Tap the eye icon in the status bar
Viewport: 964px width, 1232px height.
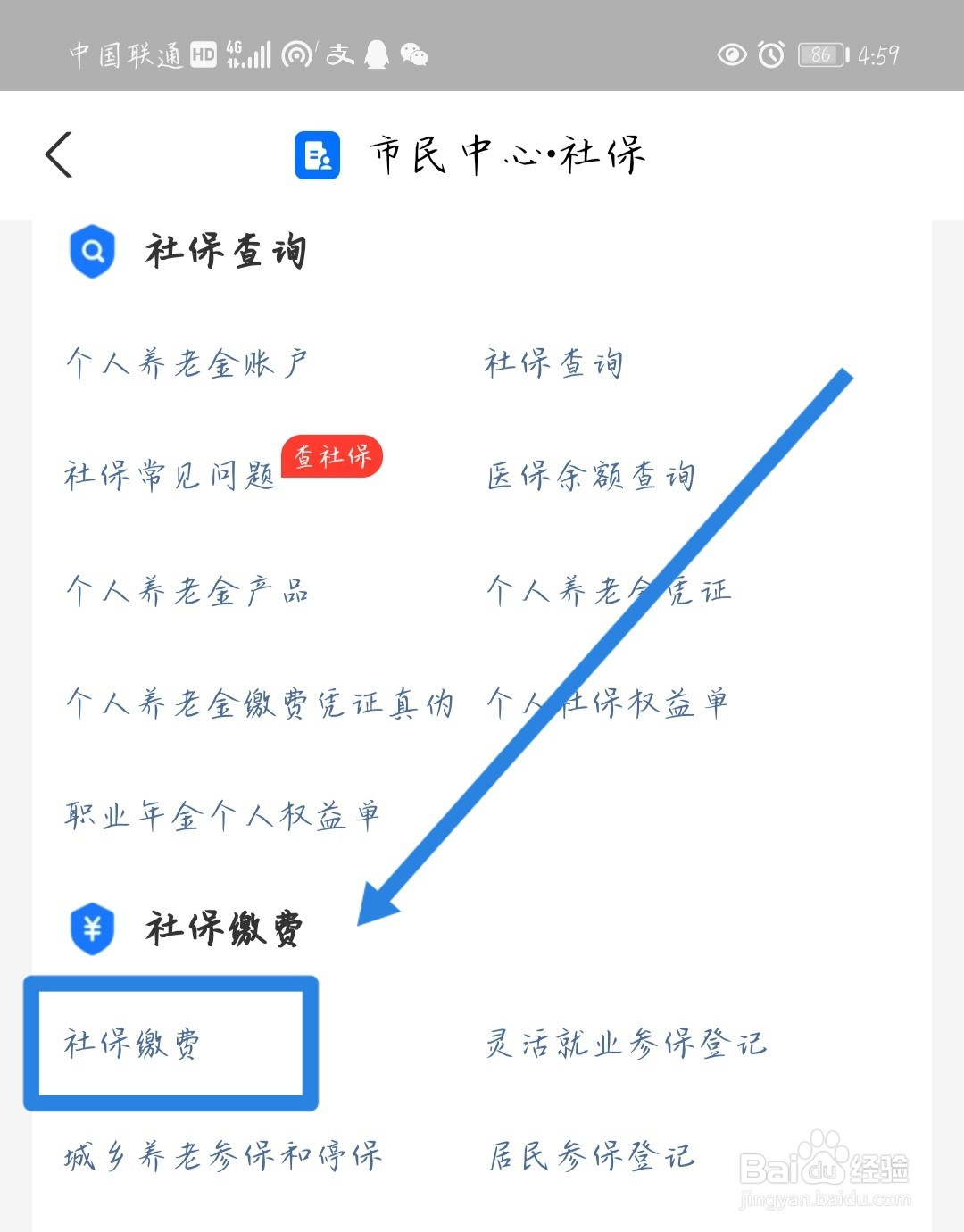click(x=730, y=55)
